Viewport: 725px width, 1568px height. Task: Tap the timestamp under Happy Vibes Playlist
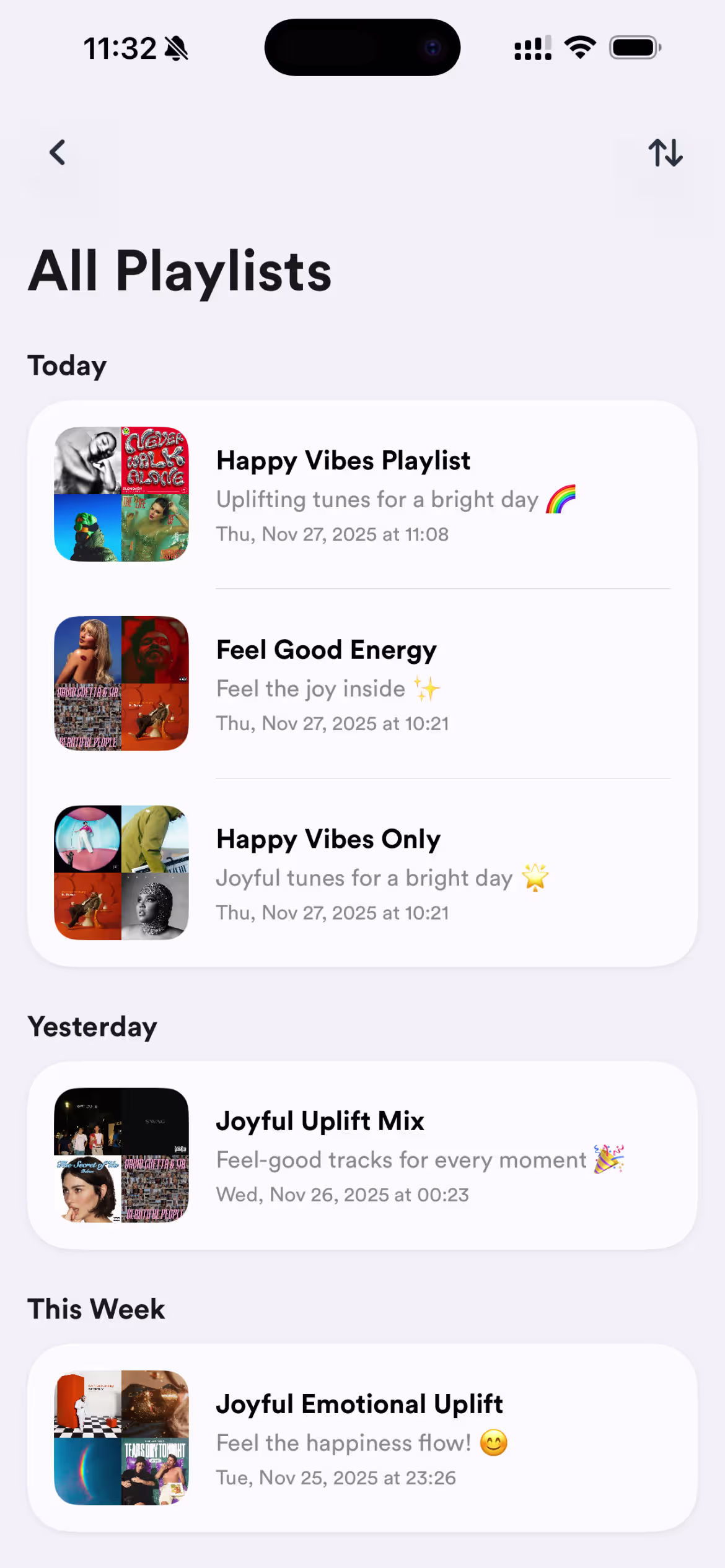click(333, 533)
